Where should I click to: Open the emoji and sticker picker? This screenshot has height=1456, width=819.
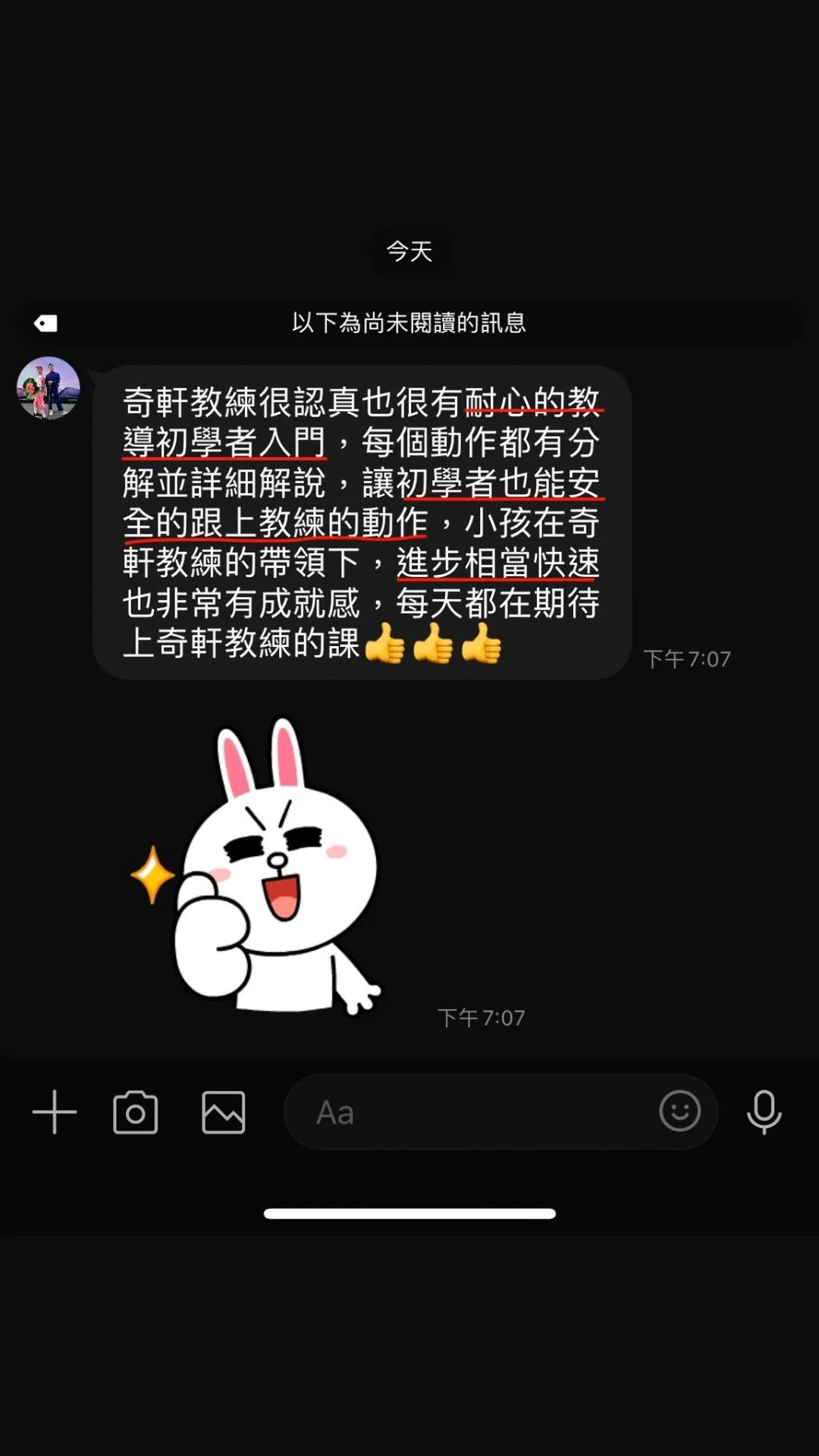coord(679,1111)
